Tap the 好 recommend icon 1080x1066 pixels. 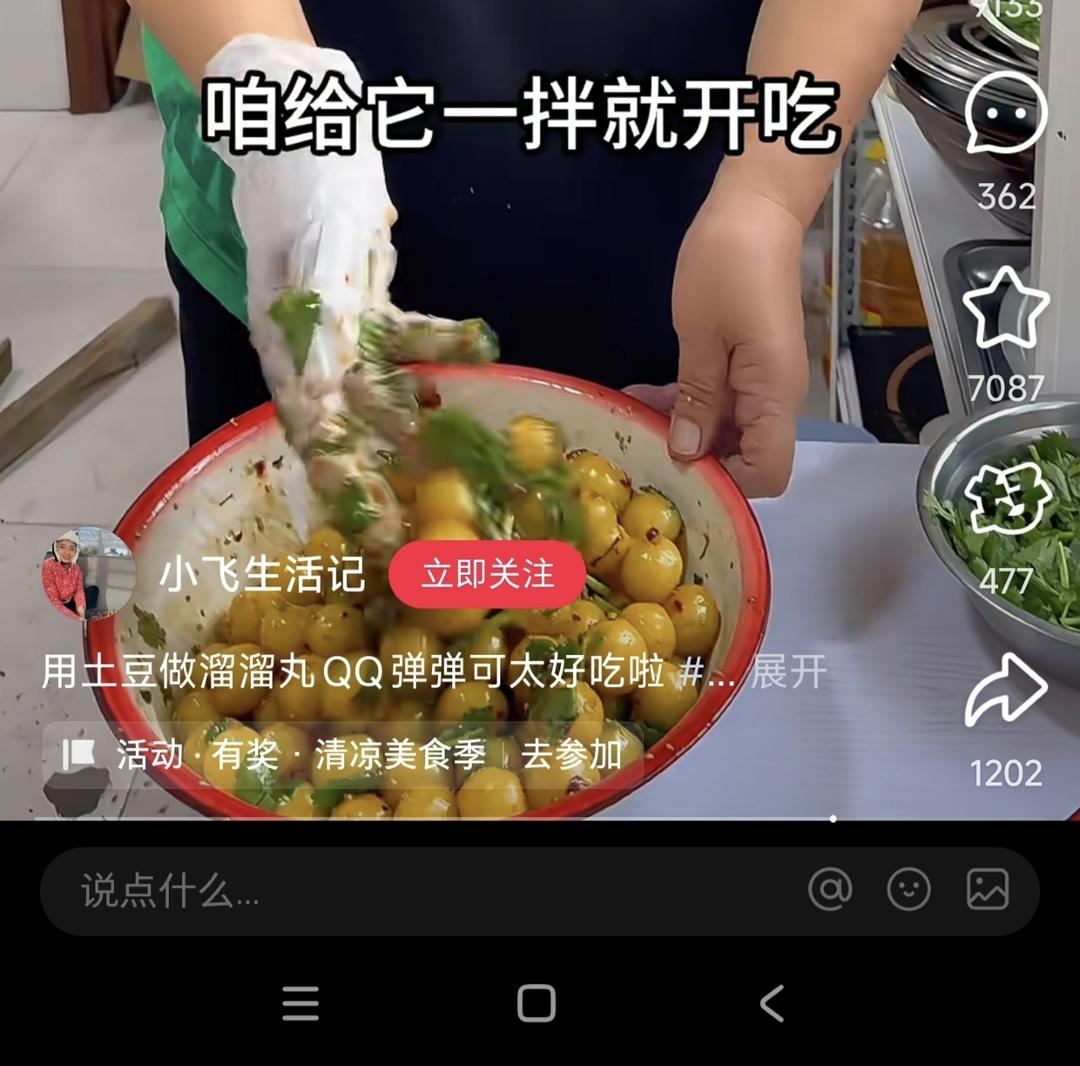1007,500
